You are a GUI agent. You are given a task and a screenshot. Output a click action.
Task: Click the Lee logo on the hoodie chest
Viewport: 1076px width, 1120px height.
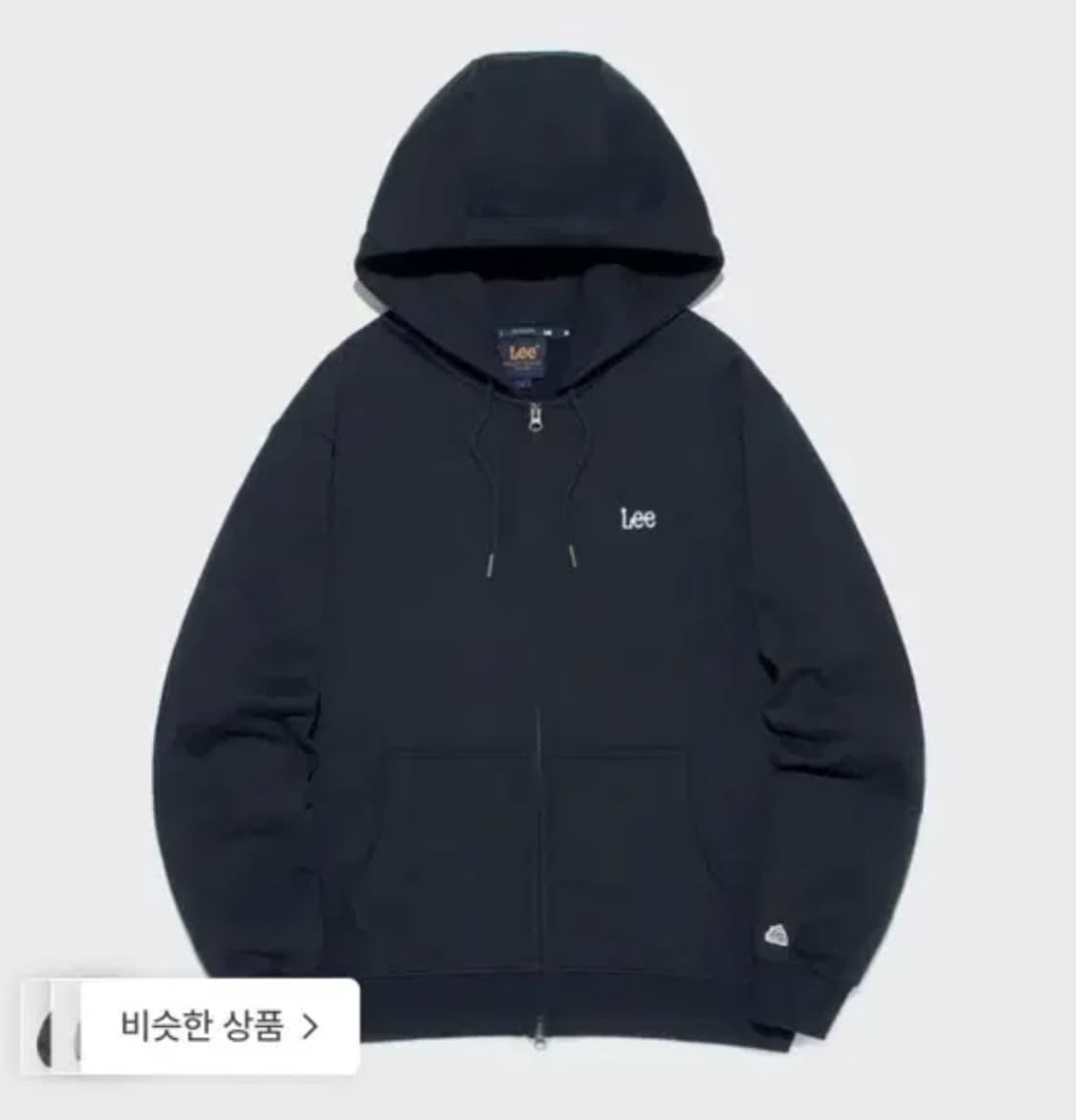coord(641,517)
